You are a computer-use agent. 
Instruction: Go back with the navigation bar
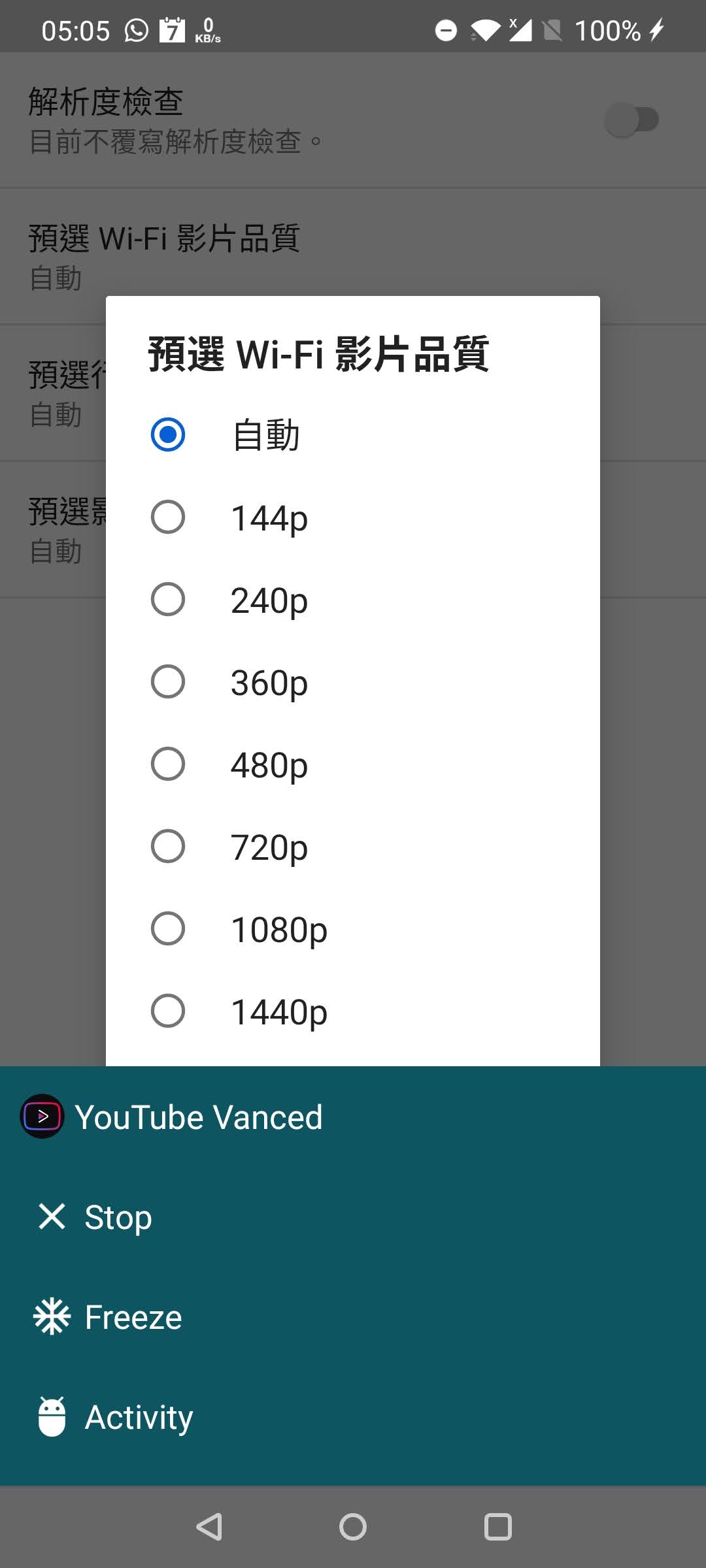point(209,1527)
